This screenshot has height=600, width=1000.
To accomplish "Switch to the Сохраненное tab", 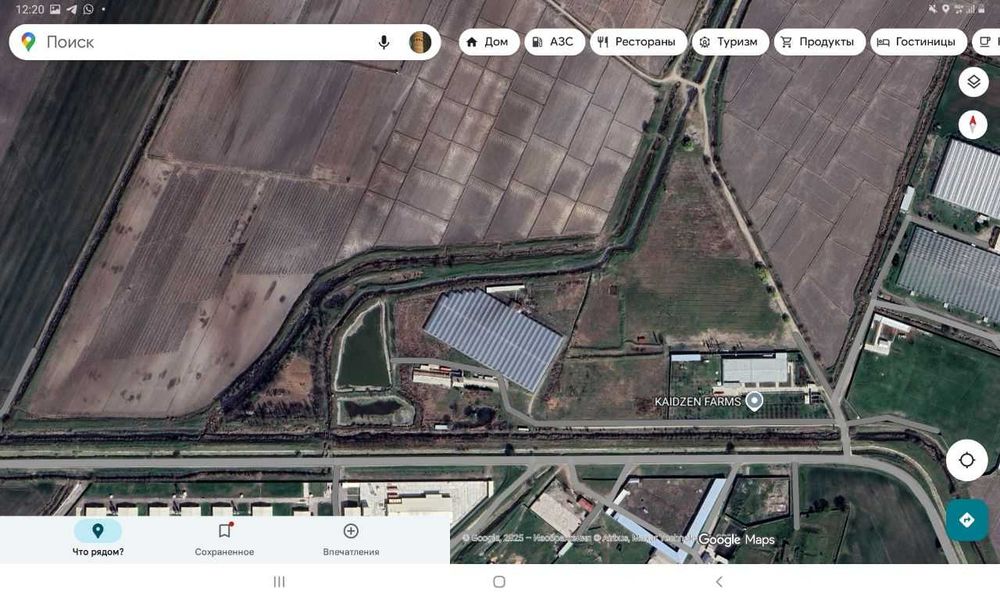I will coord(224,539).
